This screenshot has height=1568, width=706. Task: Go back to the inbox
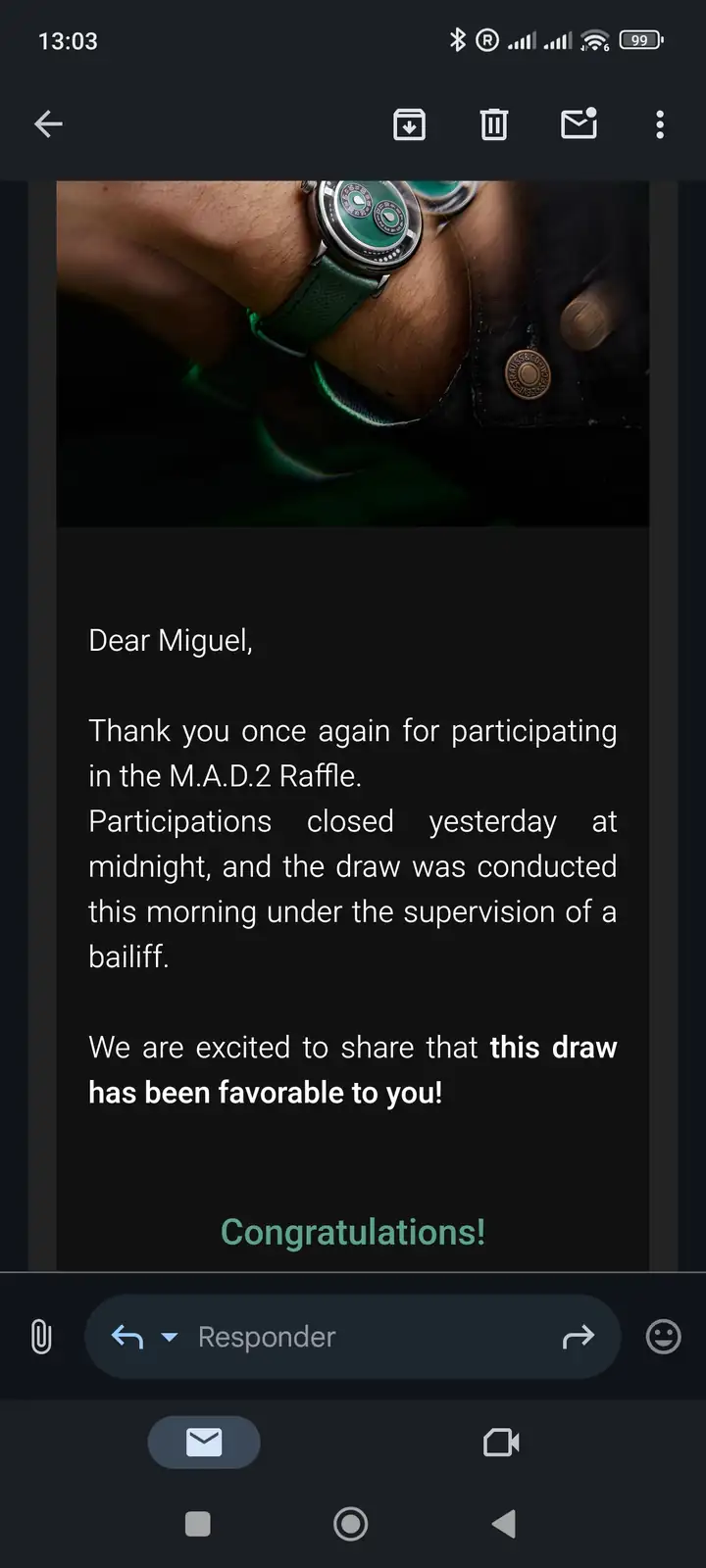coord(48,123)
